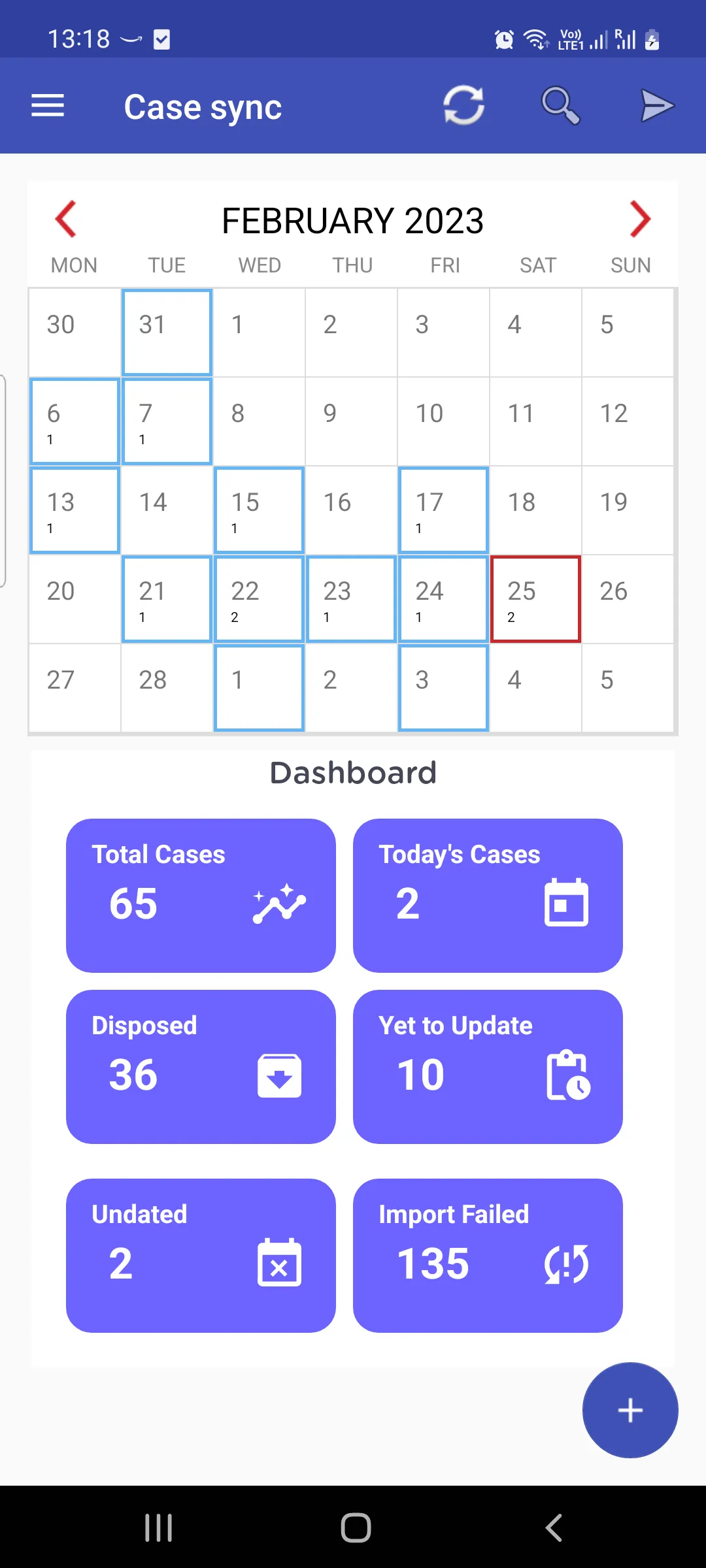706x1568 pixels.
Task: Tap the send arrow icon
Action: tap(656, 106)
